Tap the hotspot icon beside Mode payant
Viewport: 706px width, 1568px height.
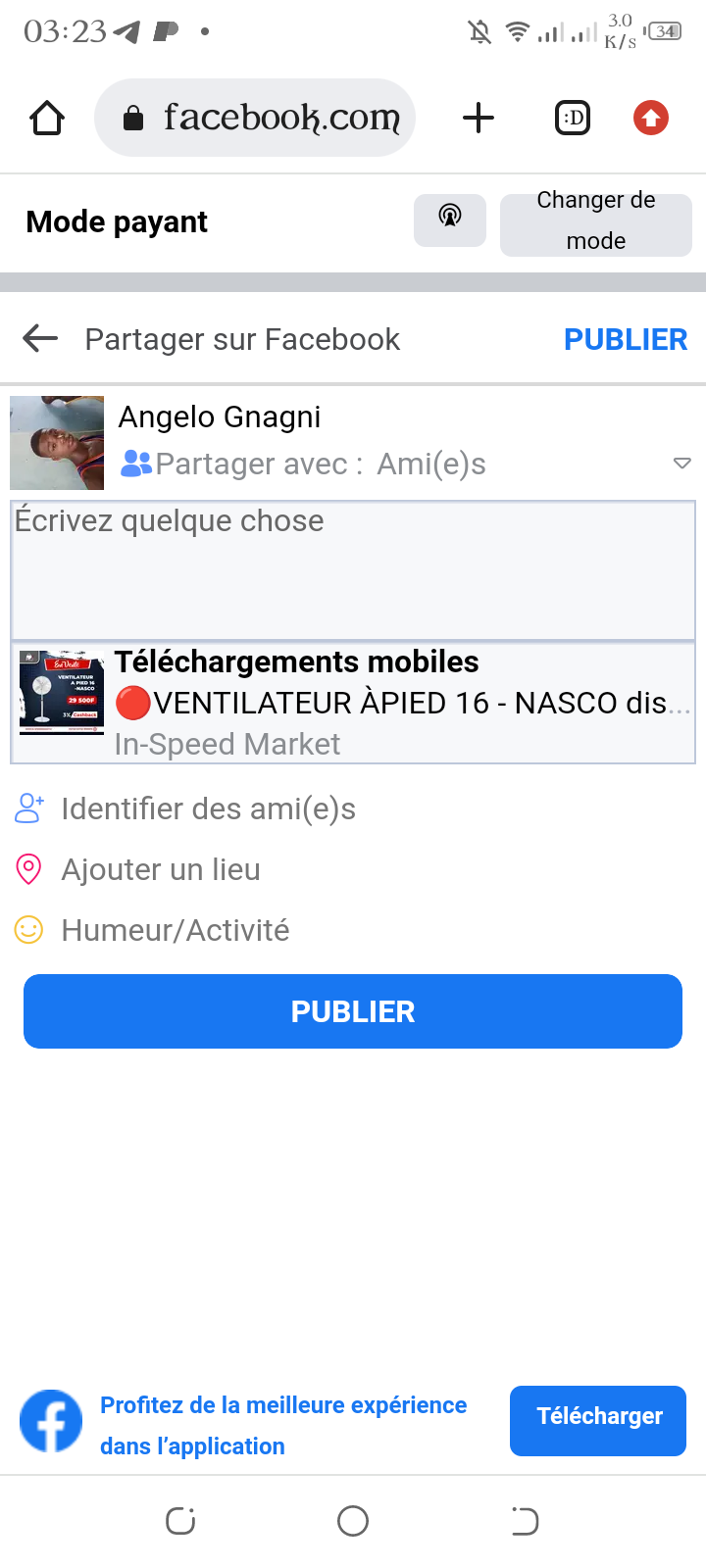pos(450,220)
